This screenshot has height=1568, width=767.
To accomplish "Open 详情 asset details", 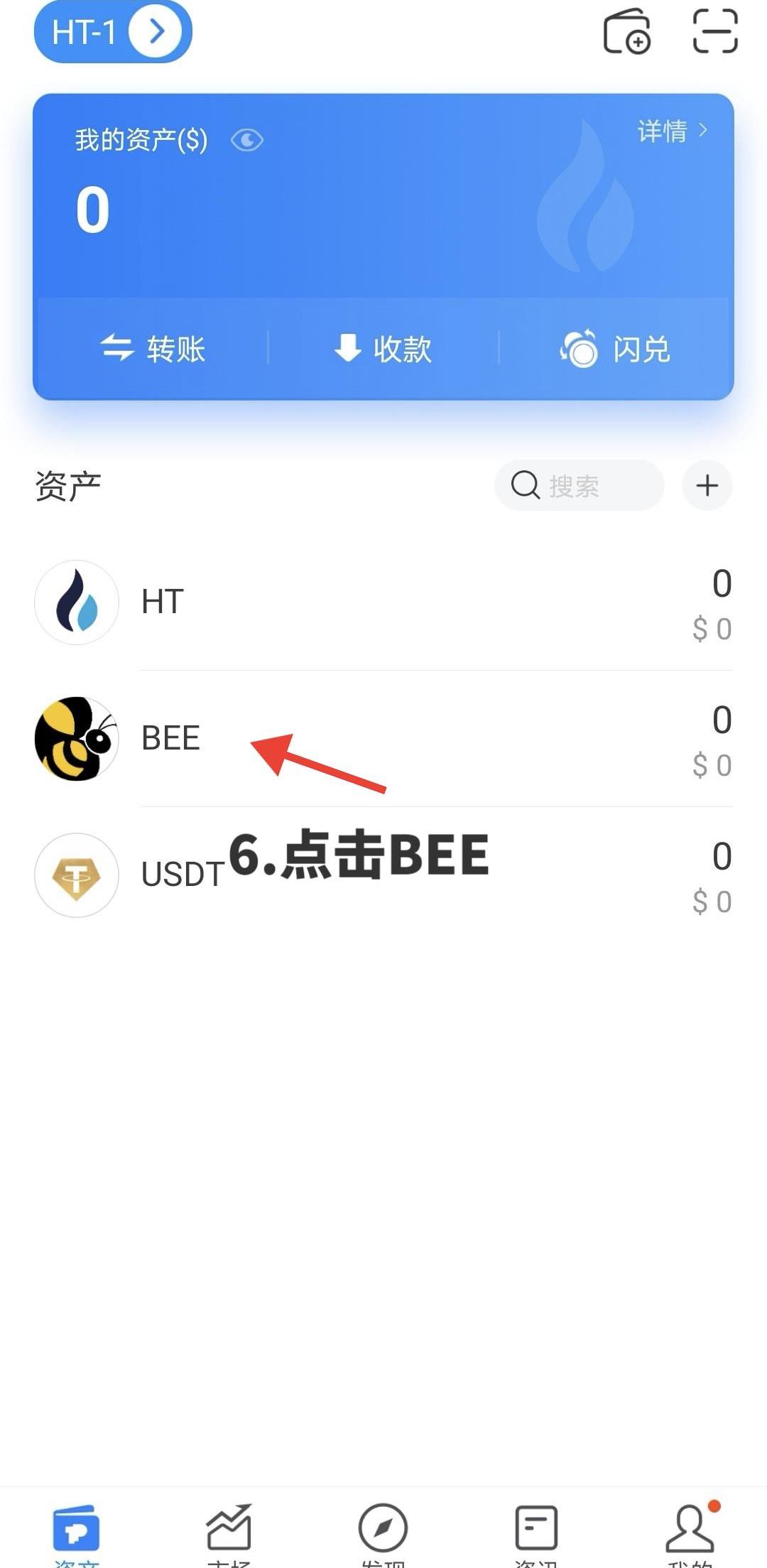I will [x=673, y=131].
